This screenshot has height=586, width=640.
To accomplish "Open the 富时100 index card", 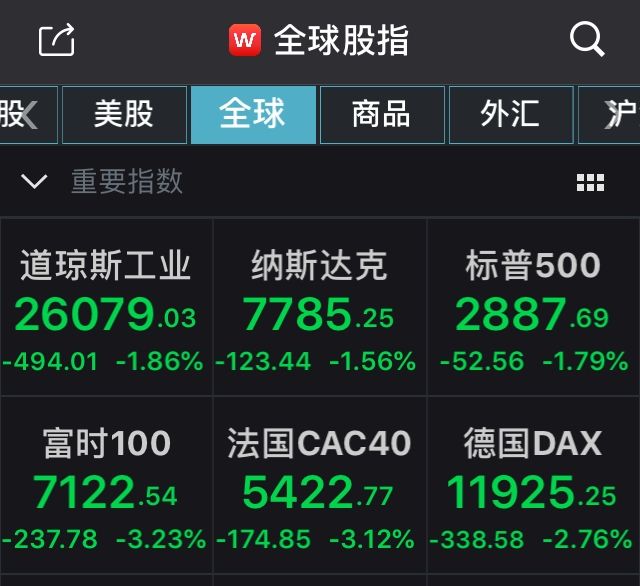I will coord(105,485).
